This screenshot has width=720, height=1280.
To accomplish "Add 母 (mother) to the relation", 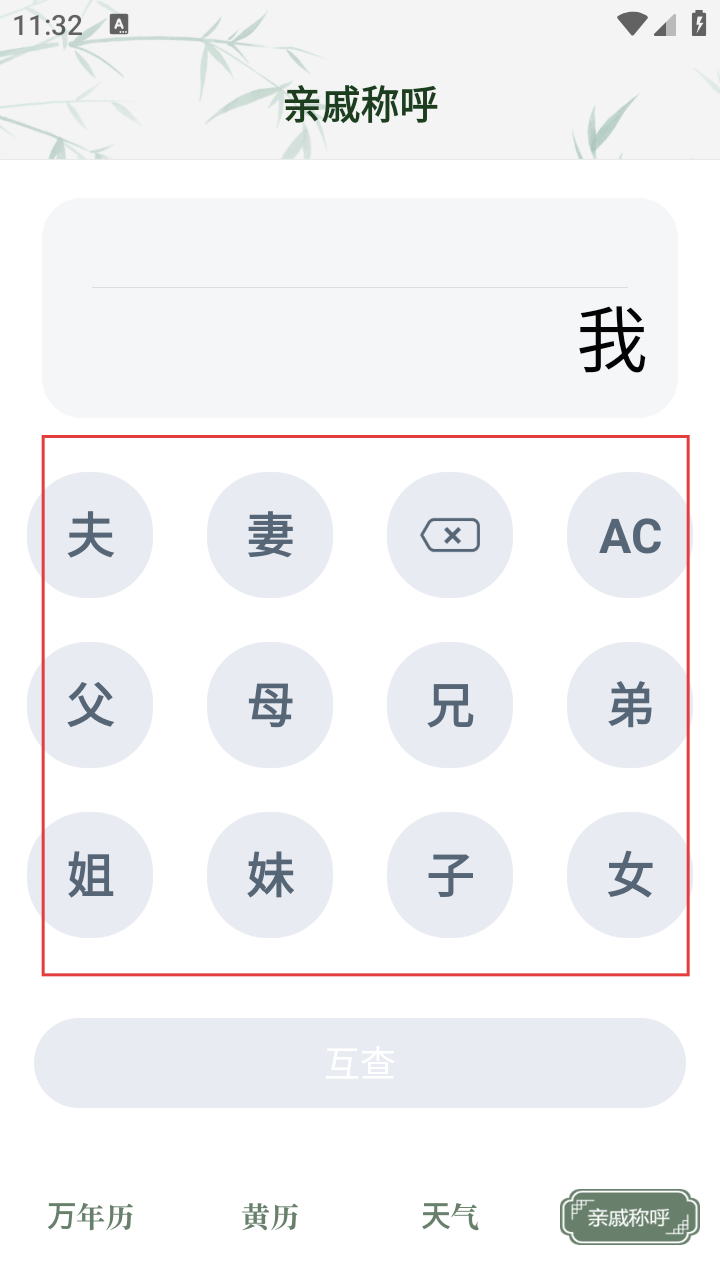I will pyautogui.click(x=270, y=705).
